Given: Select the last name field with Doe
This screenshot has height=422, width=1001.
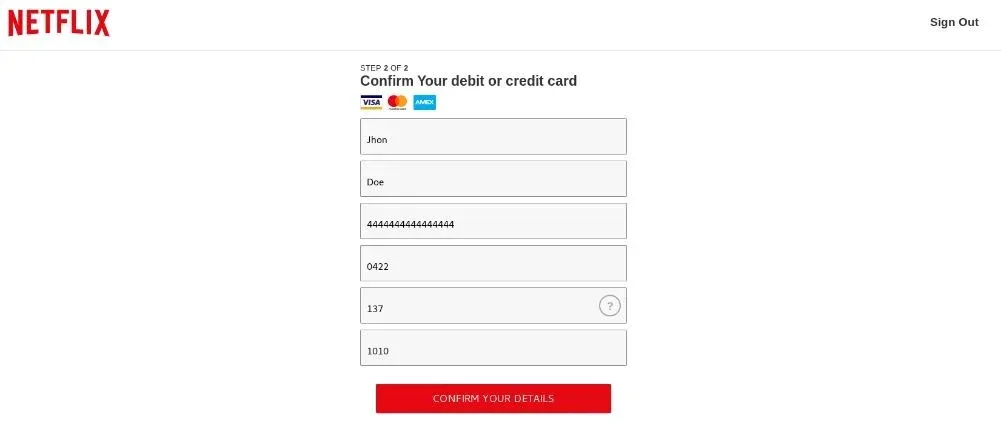Looking at the screenshot, I should 493,179.
